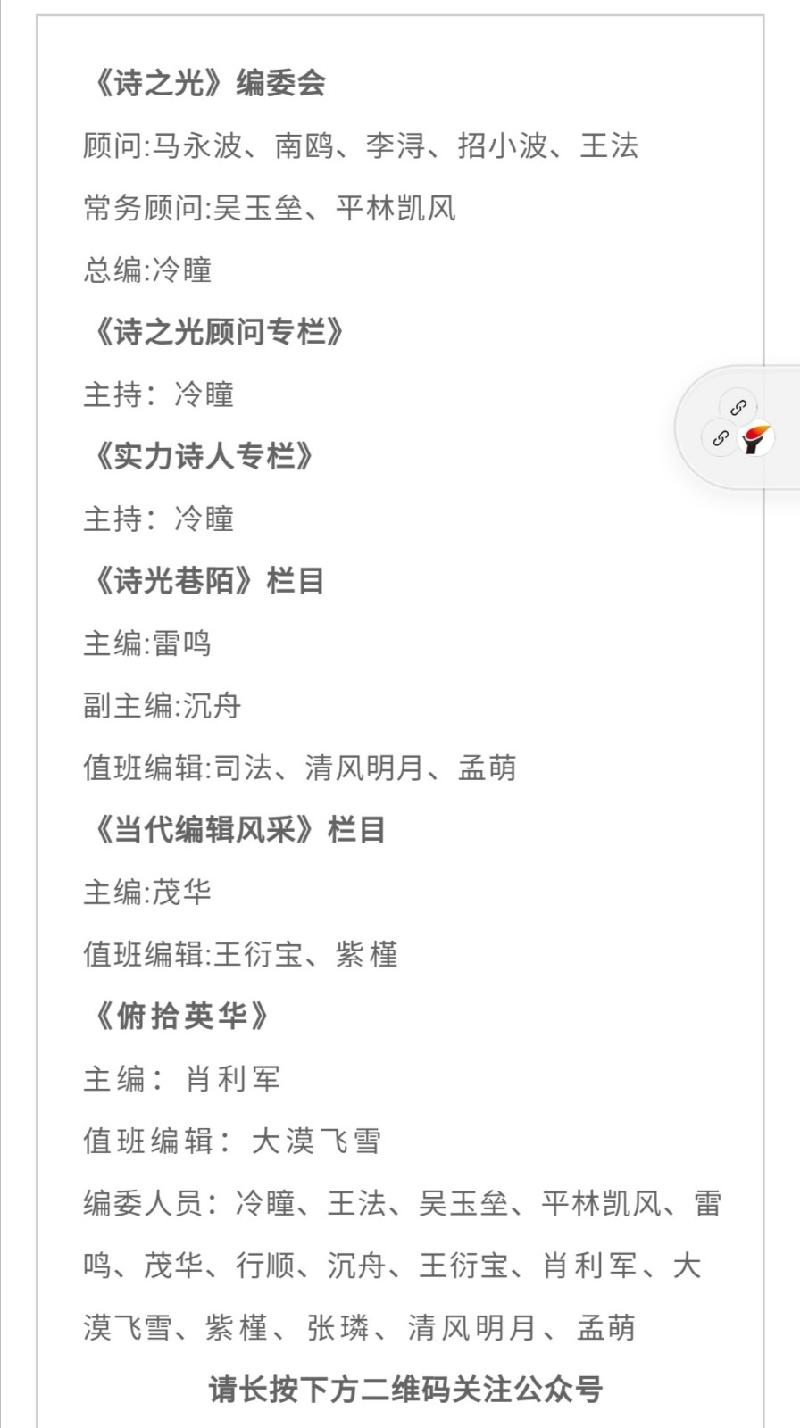This screenshot has height=1428, width=800.
Task: Open the floating window bubble with link icons
Action: 739,427
